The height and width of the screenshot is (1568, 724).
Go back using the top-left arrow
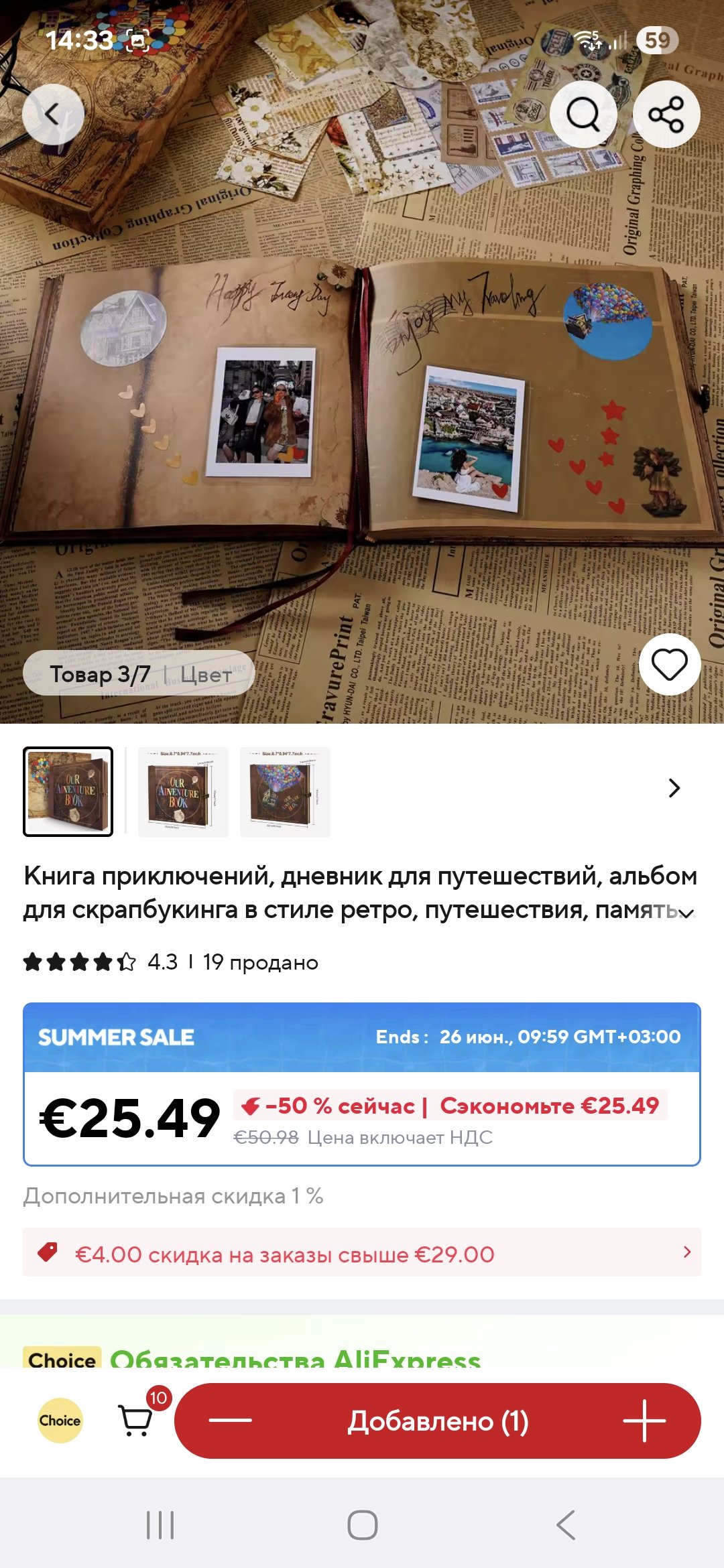pyautogui.click(x=54, y=115)
